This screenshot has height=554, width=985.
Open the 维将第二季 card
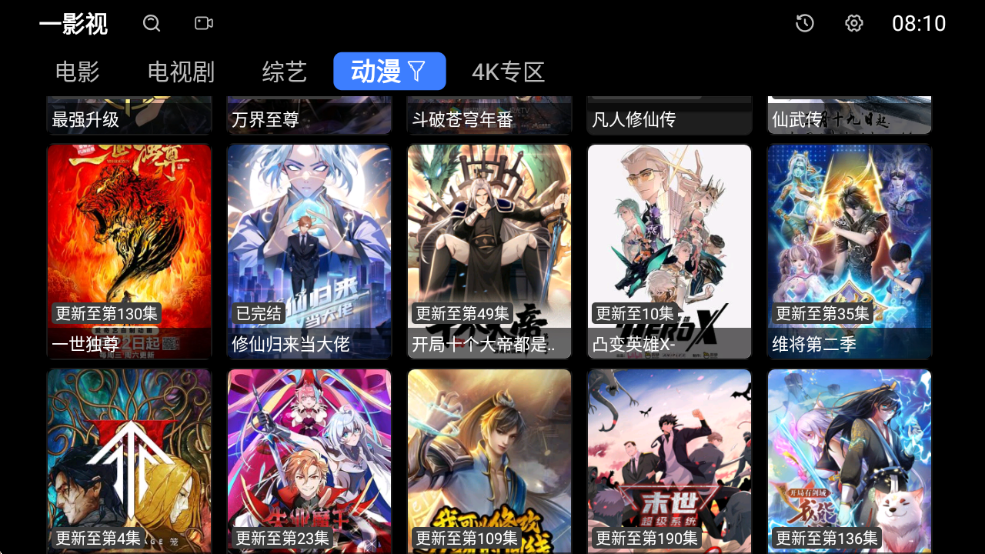[849, 250]
